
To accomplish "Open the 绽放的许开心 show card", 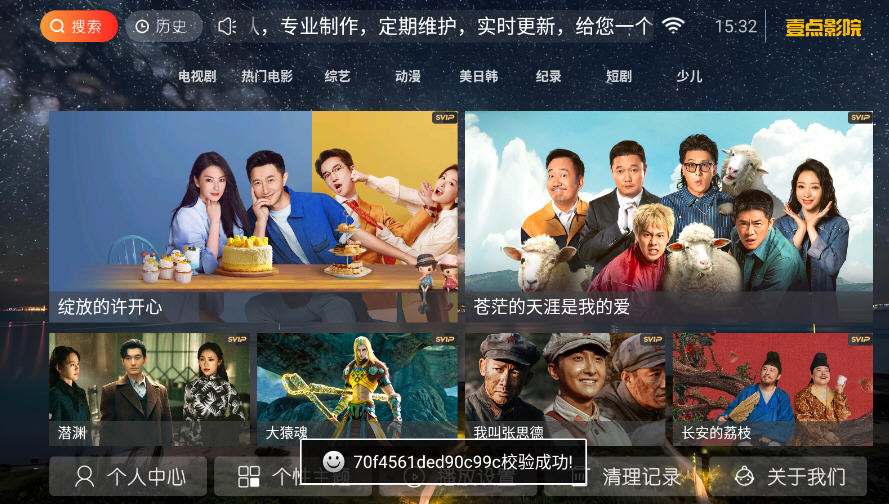I will point(253,215).
